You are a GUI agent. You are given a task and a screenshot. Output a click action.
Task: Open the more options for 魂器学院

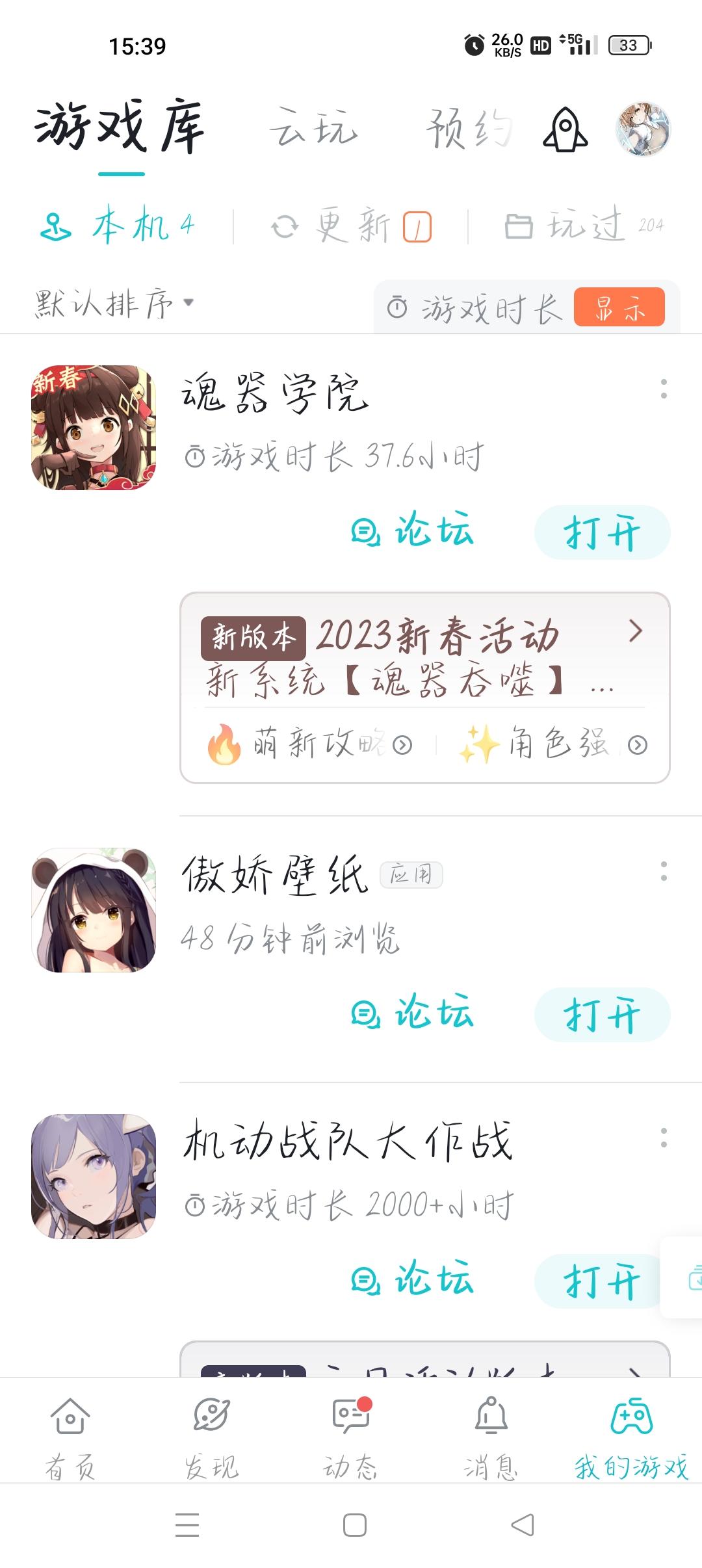(x=663, y=389)
